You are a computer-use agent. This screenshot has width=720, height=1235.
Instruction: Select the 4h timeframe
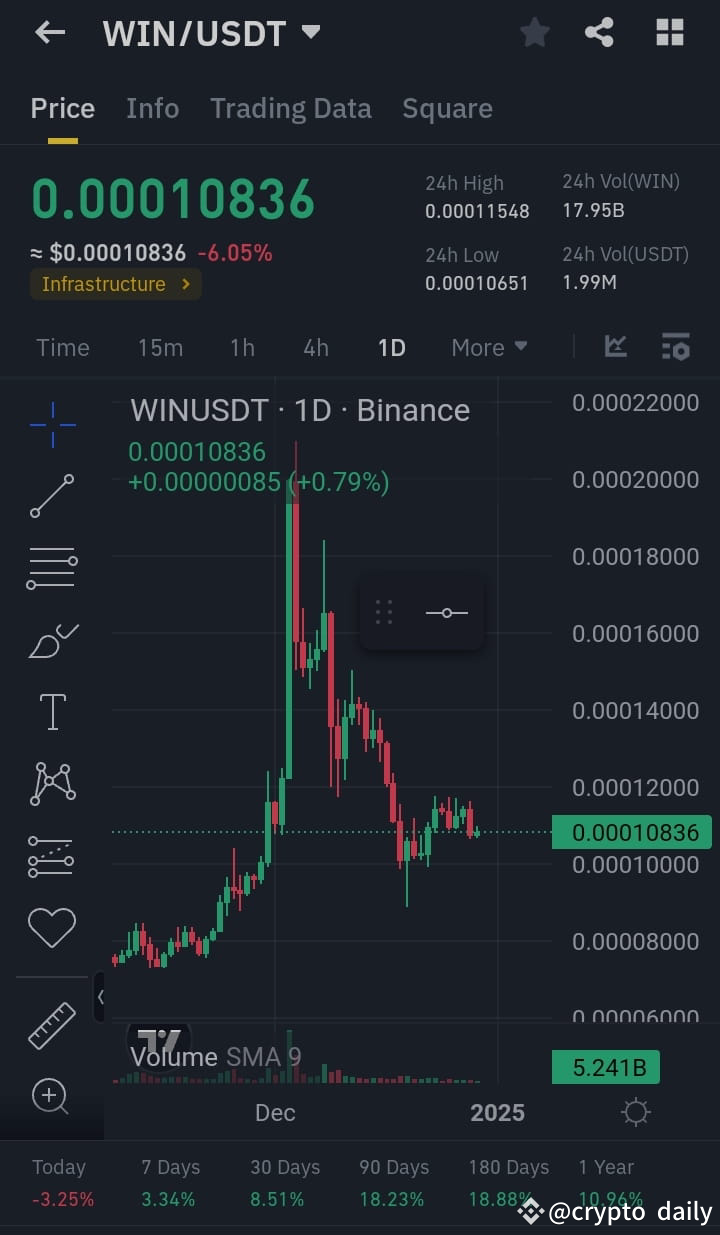coord(315,347)
